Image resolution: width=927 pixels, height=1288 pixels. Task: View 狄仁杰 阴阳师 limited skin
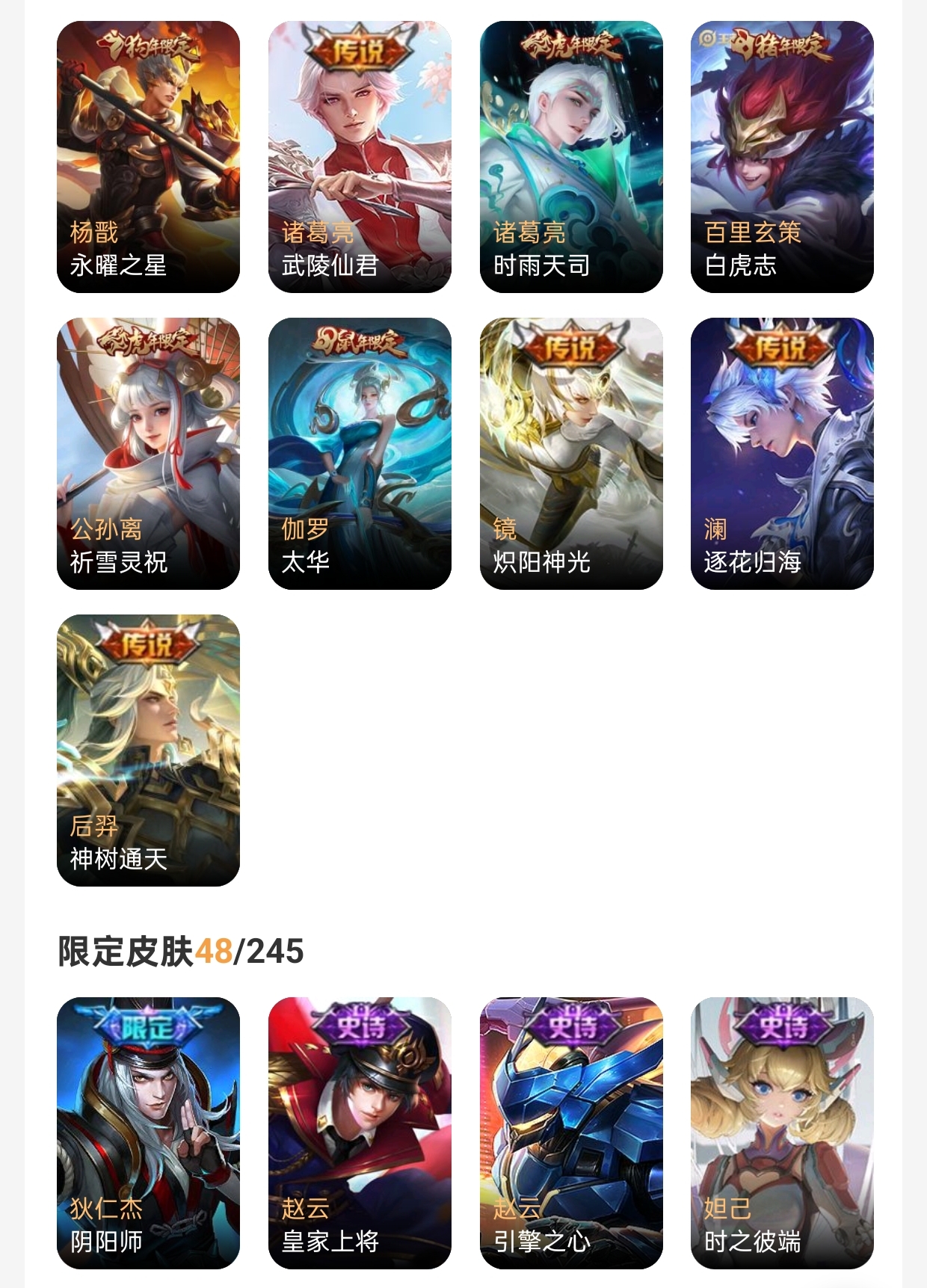coord(148,1133)
